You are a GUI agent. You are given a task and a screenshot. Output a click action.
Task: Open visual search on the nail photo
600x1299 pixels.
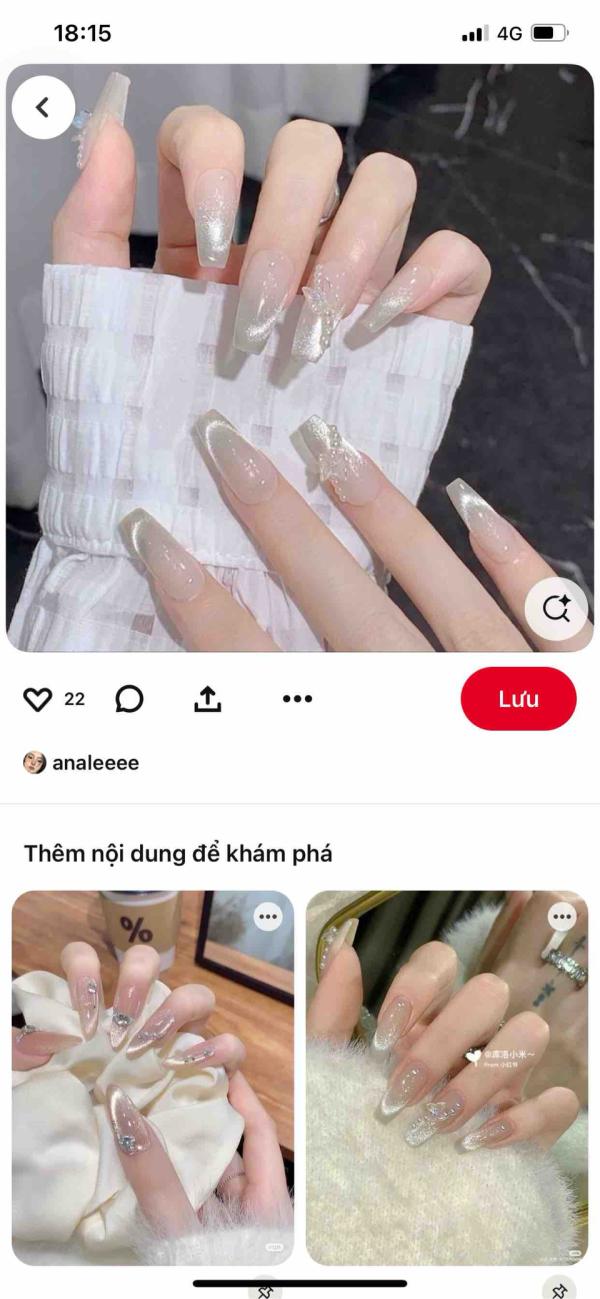pos(556,608)
